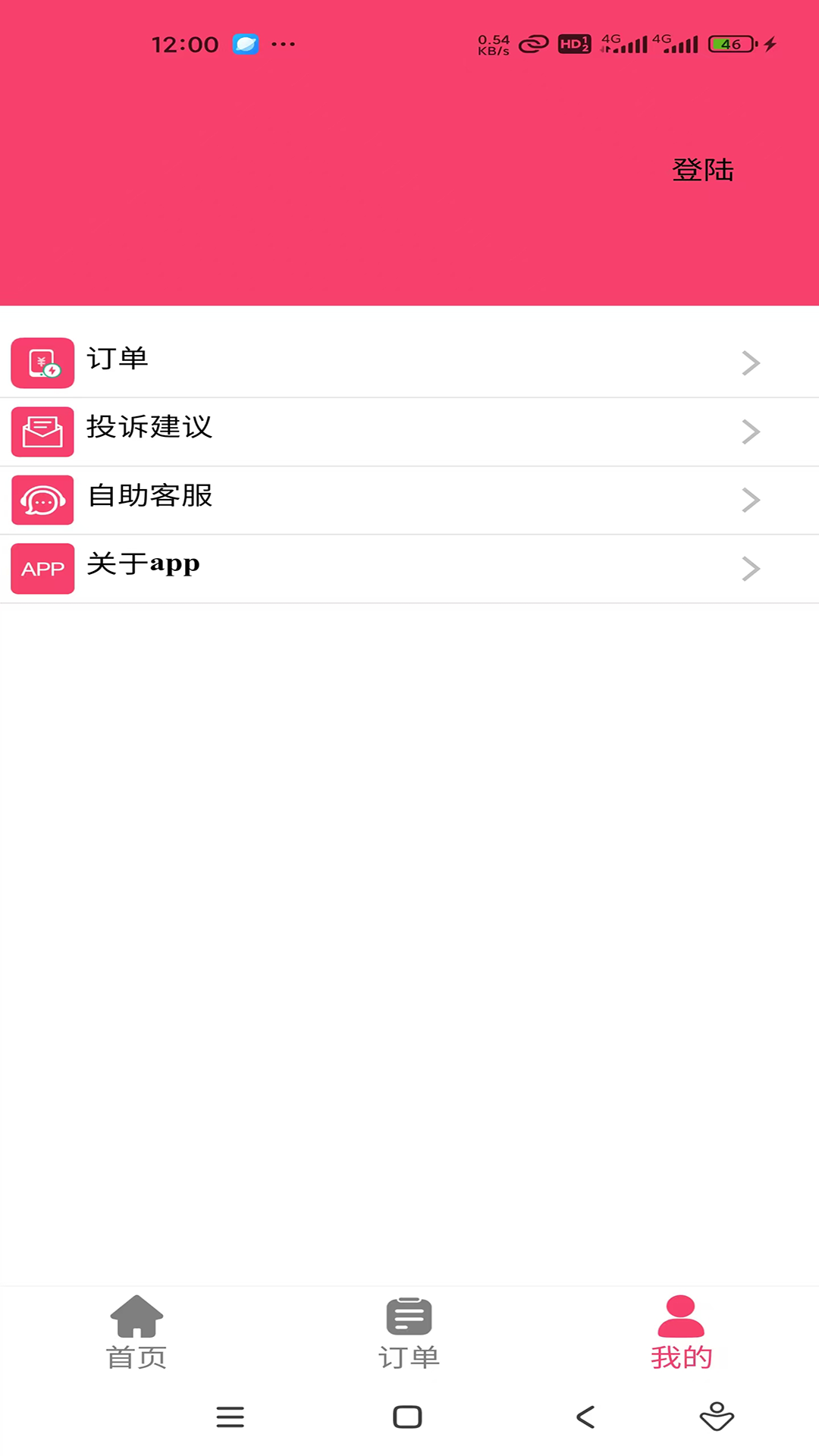Go back with the system back button
819x1456 pixels.
[x=585, y=1417]
